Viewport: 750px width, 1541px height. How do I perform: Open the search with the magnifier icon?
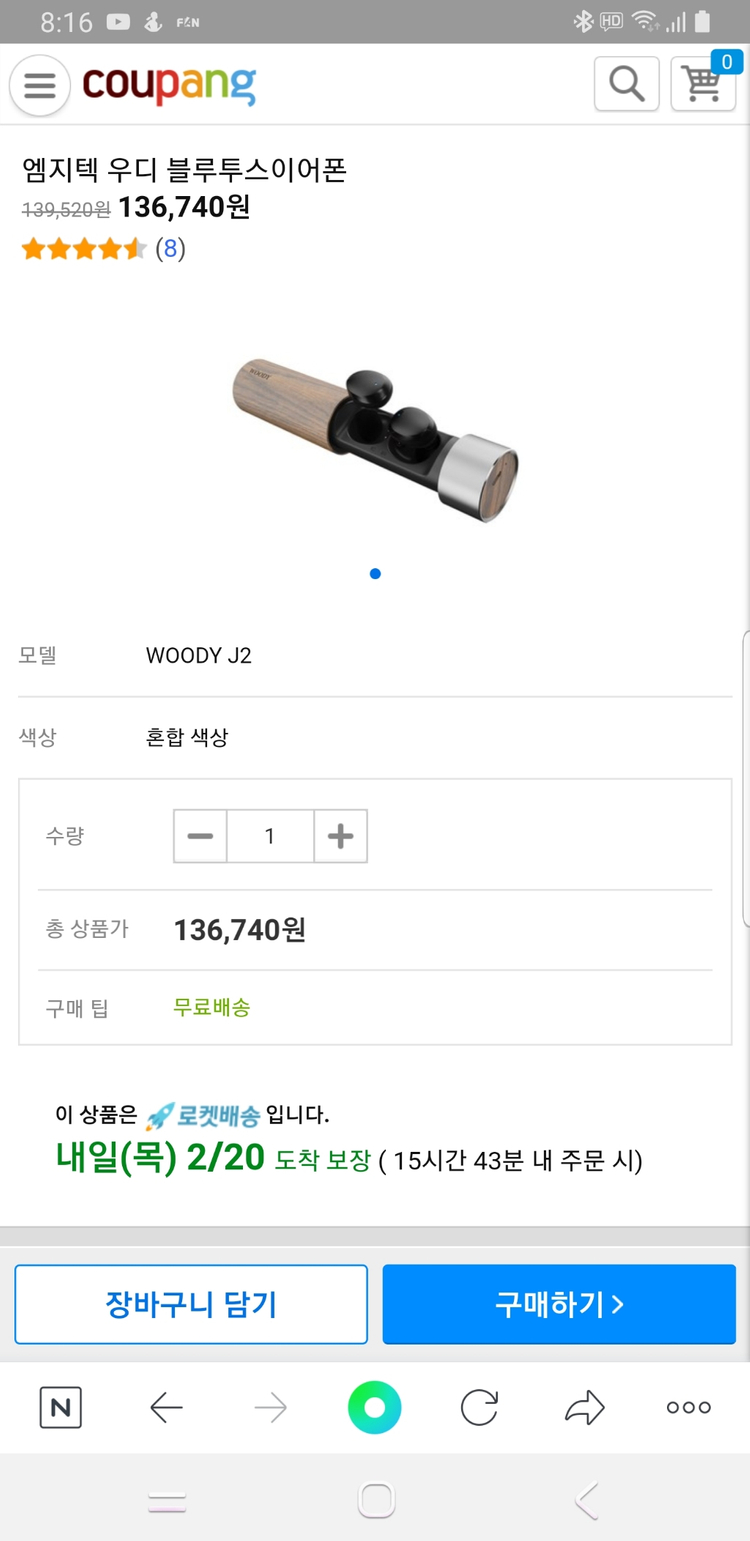click(626, 84)
